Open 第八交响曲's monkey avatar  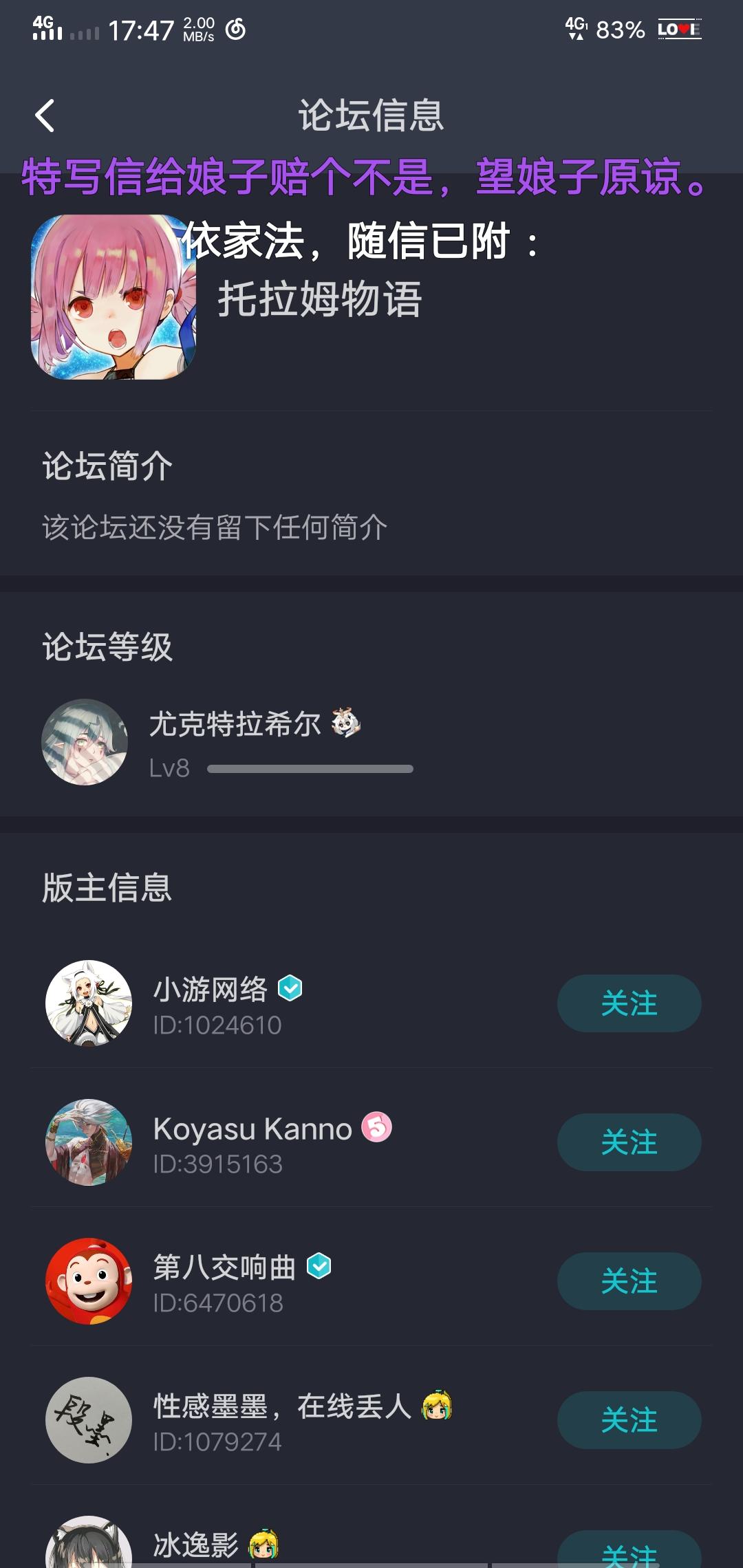tap(89, 1281)
